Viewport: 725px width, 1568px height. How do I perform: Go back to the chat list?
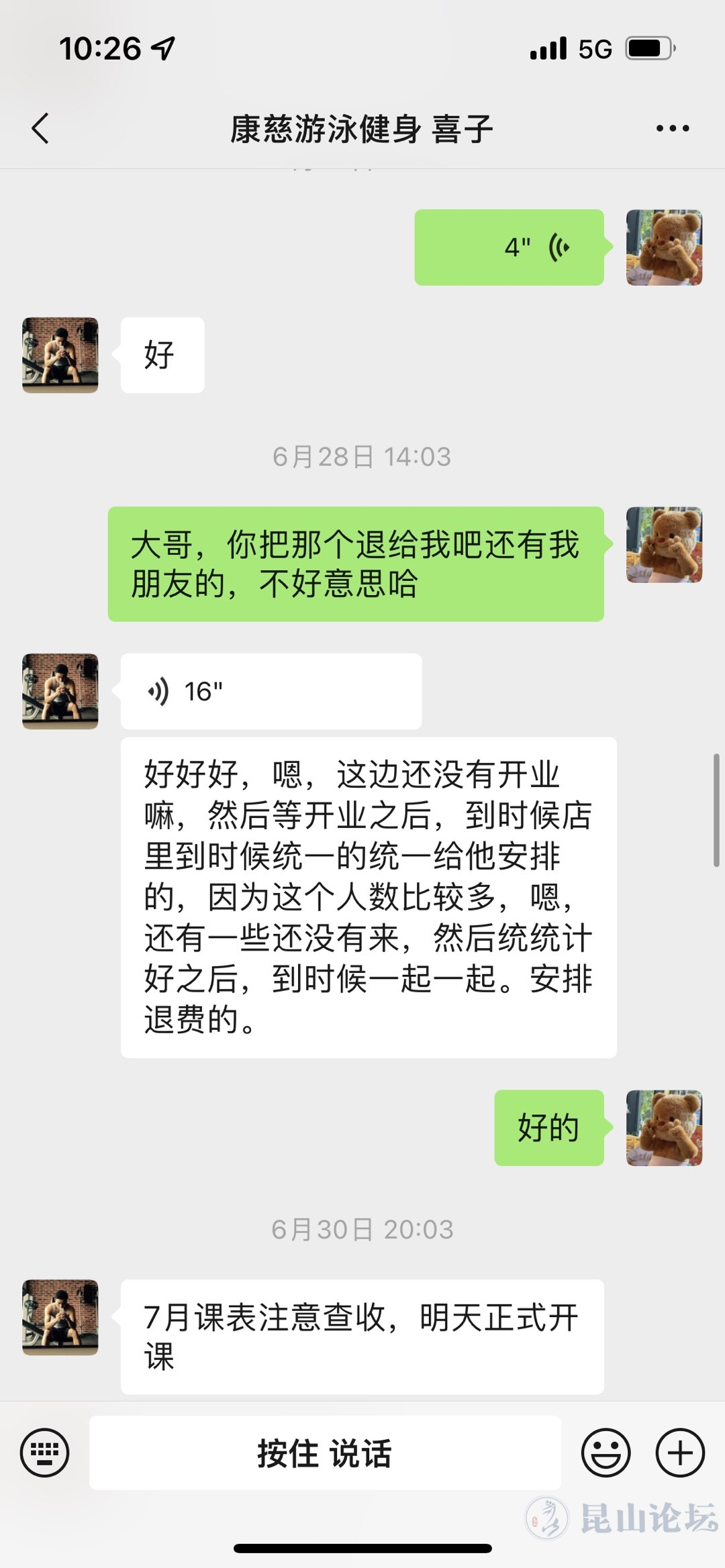[40, 128]
